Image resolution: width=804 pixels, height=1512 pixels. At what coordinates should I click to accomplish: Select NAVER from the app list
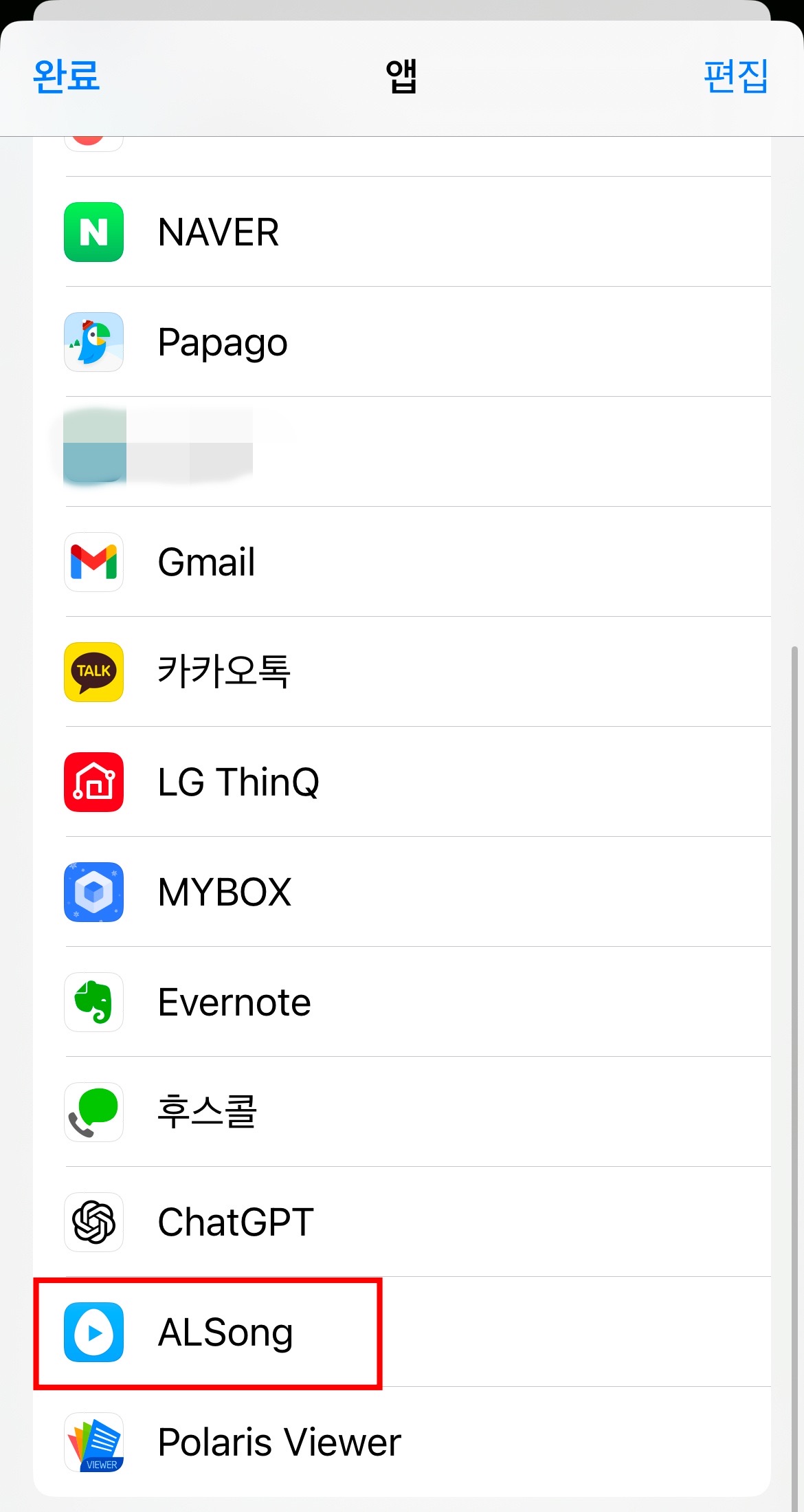point(219,232)
